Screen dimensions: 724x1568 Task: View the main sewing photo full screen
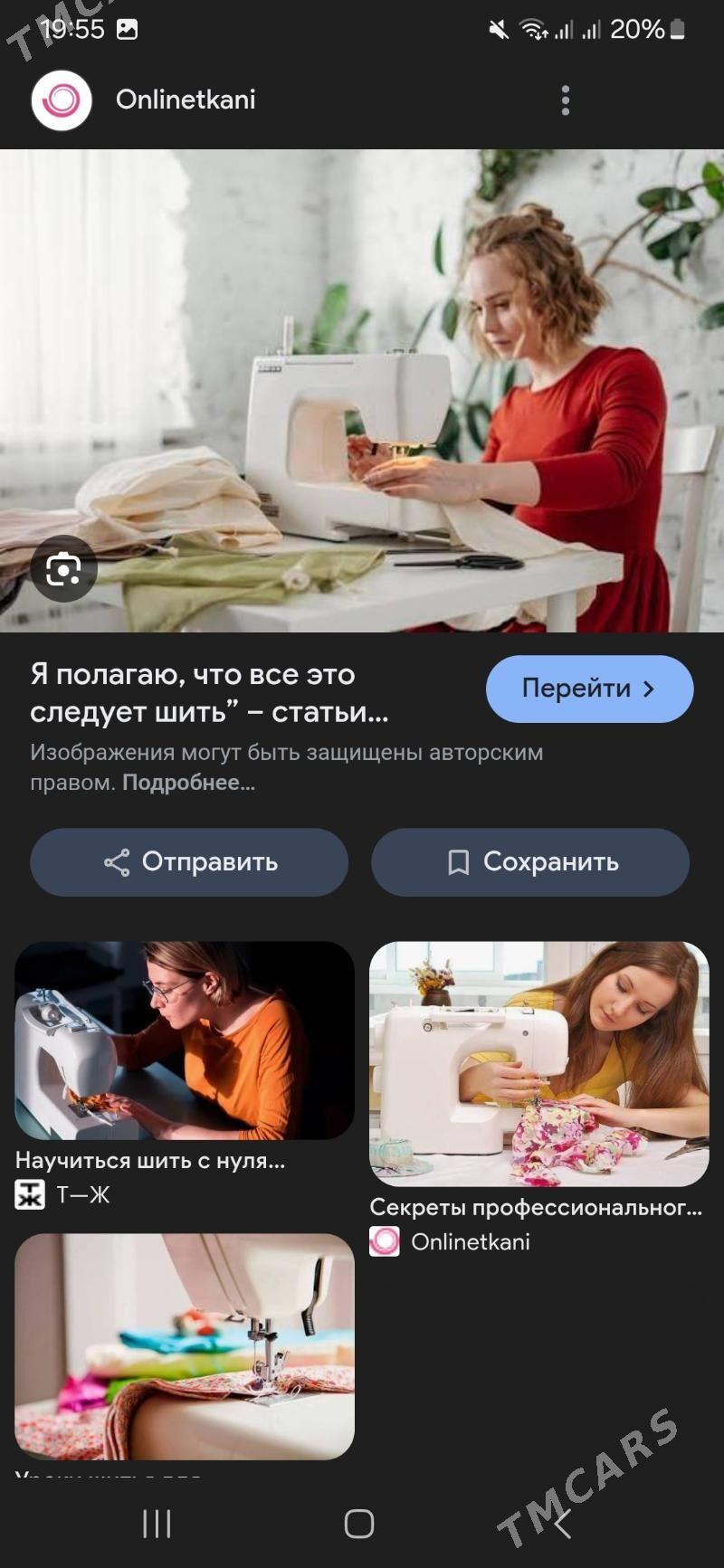362,389
